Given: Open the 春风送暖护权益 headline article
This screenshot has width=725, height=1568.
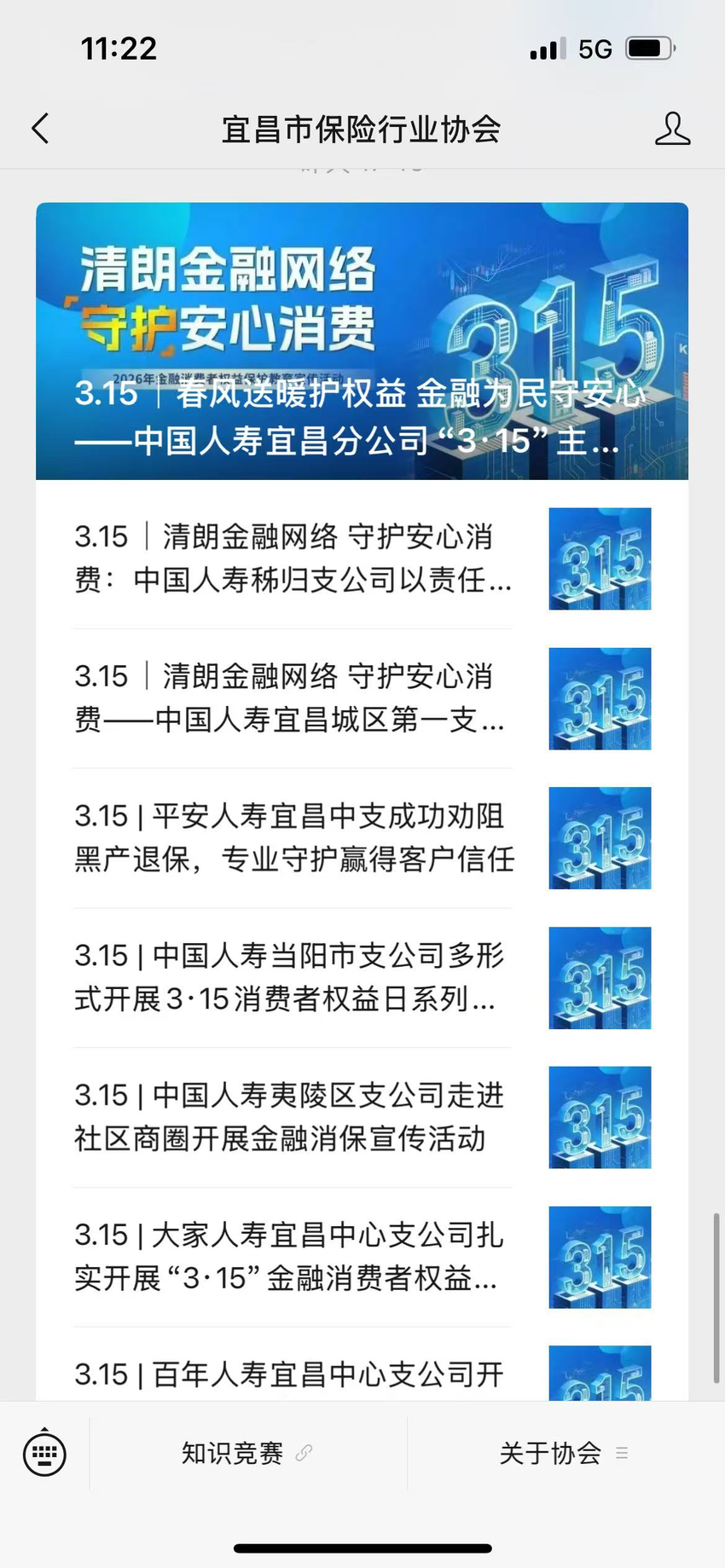Looking at the screenshot, I should [362, 341].
